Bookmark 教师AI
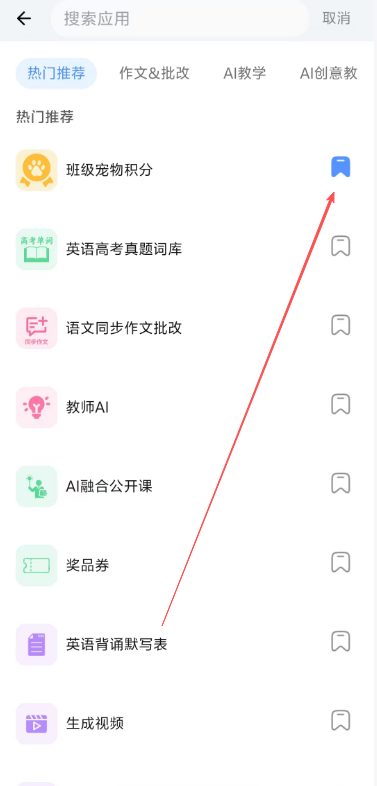The width and height of the screenshot is (377, 786). (340, 405)
